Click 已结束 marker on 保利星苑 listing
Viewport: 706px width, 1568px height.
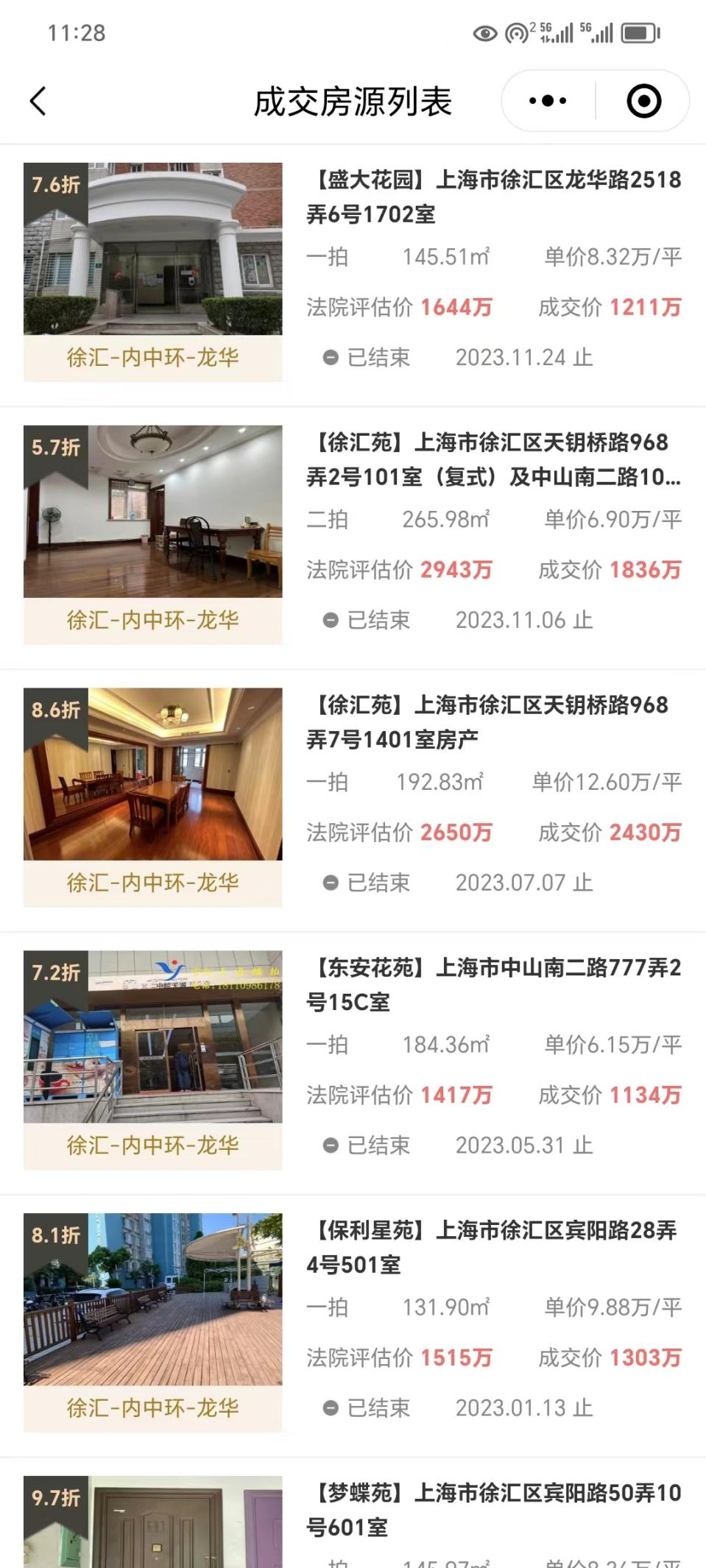pos(331,1408)
